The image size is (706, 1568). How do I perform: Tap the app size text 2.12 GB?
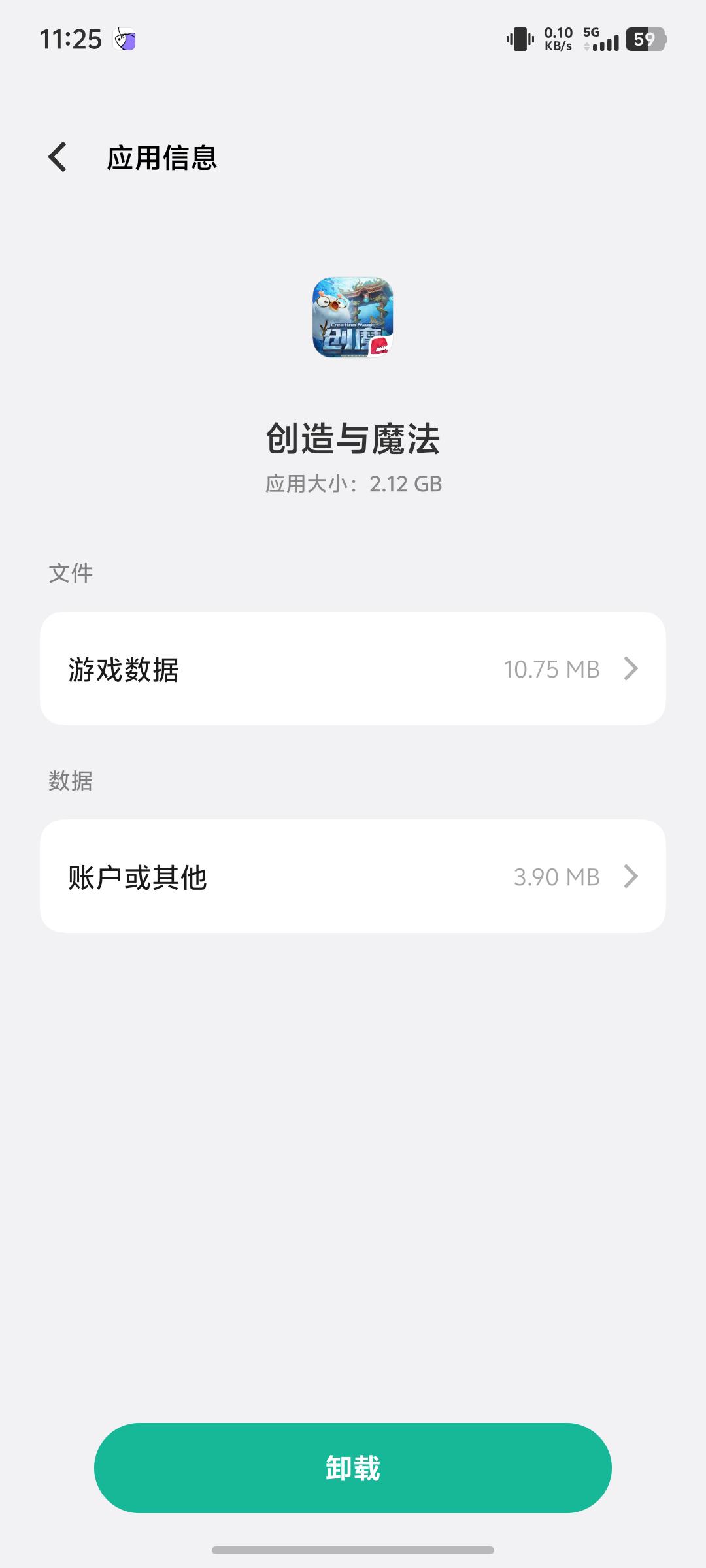tap(353, 483)
